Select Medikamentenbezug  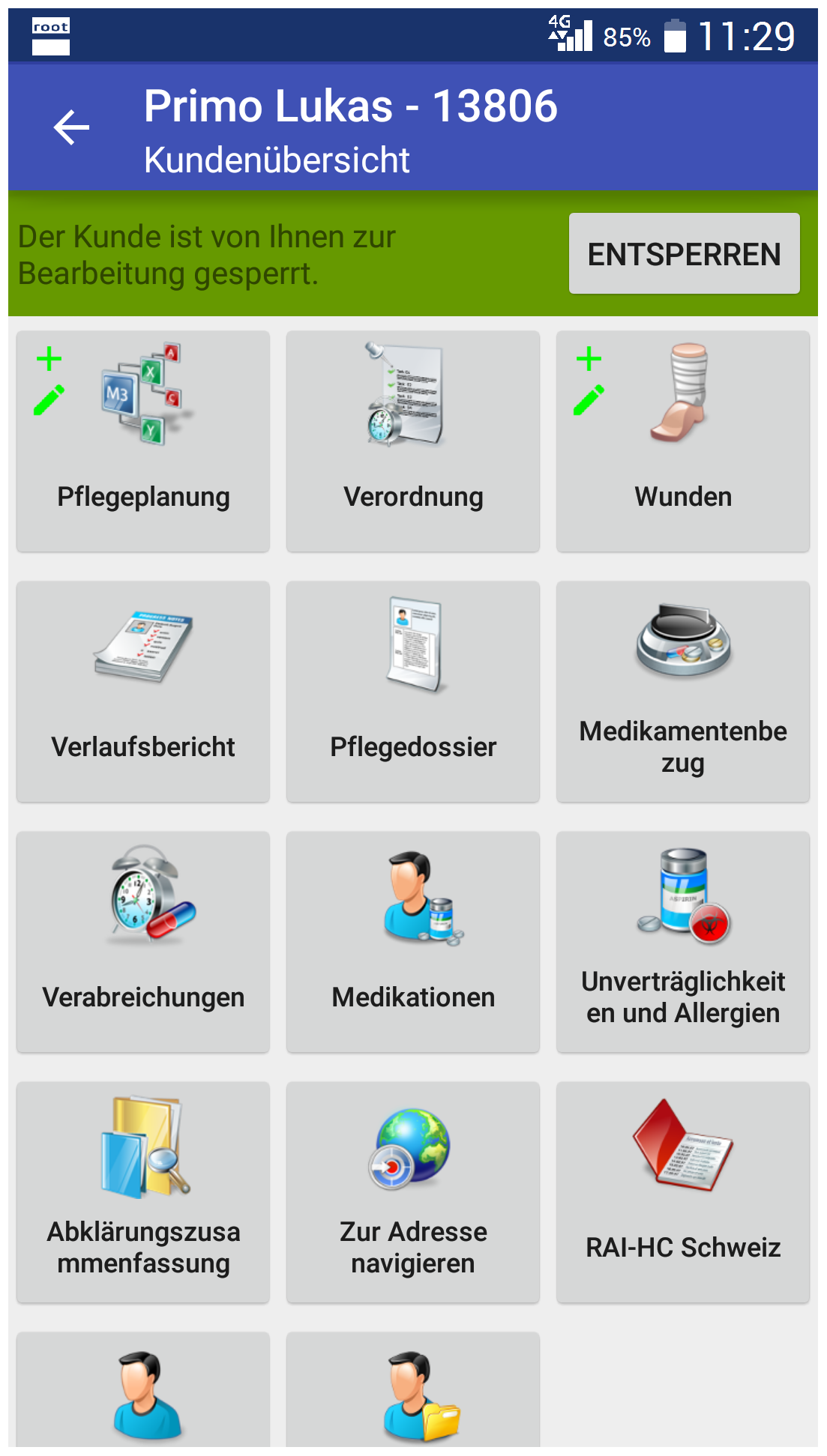point(683,692)
